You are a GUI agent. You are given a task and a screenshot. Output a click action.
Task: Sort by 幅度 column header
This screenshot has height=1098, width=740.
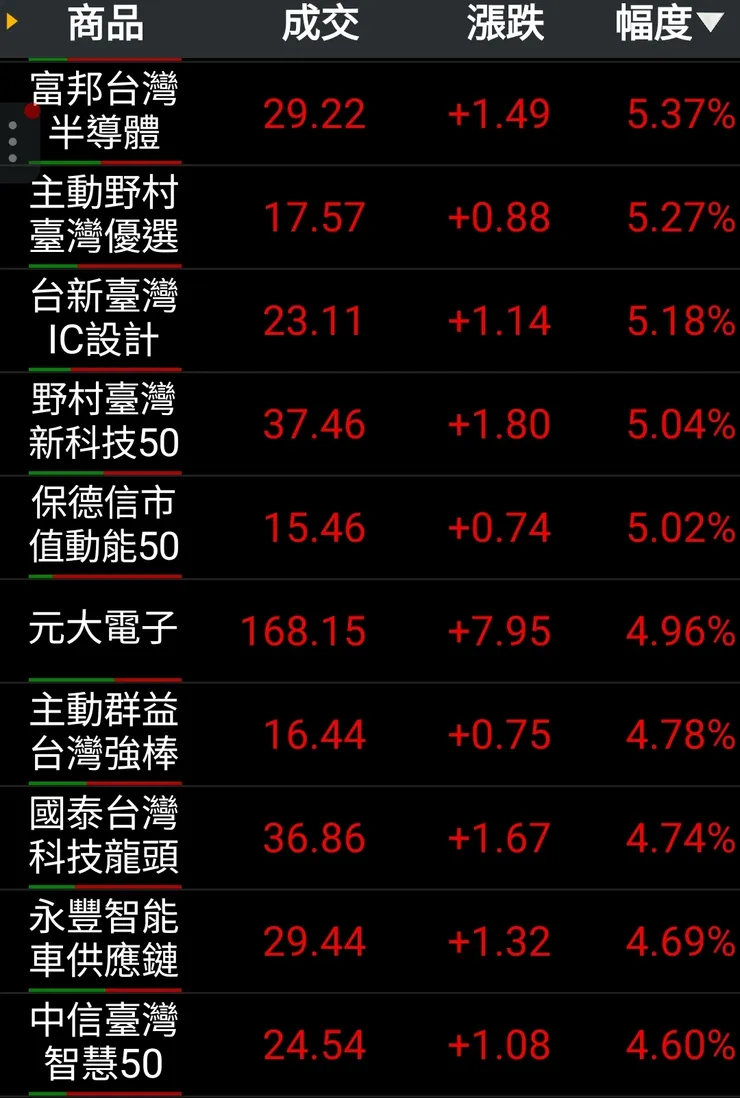668,25
